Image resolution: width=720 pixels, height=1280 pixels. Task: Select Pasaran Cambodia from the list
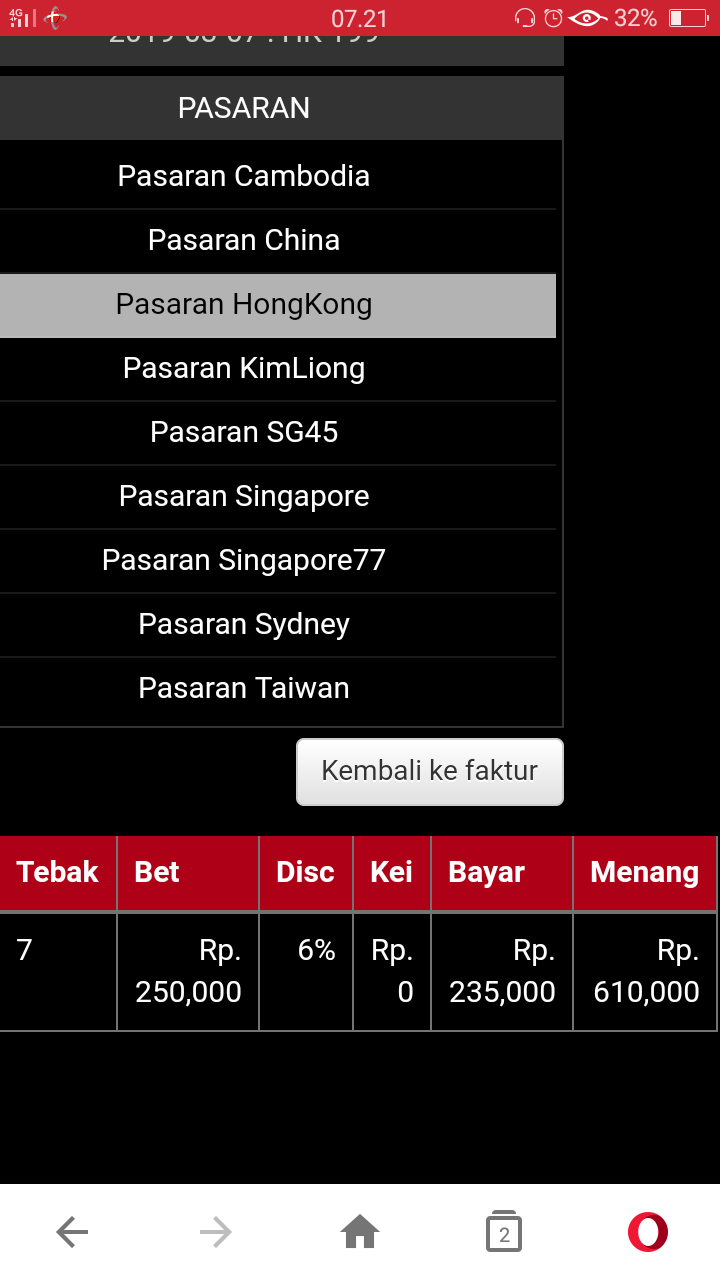[244, 176]
